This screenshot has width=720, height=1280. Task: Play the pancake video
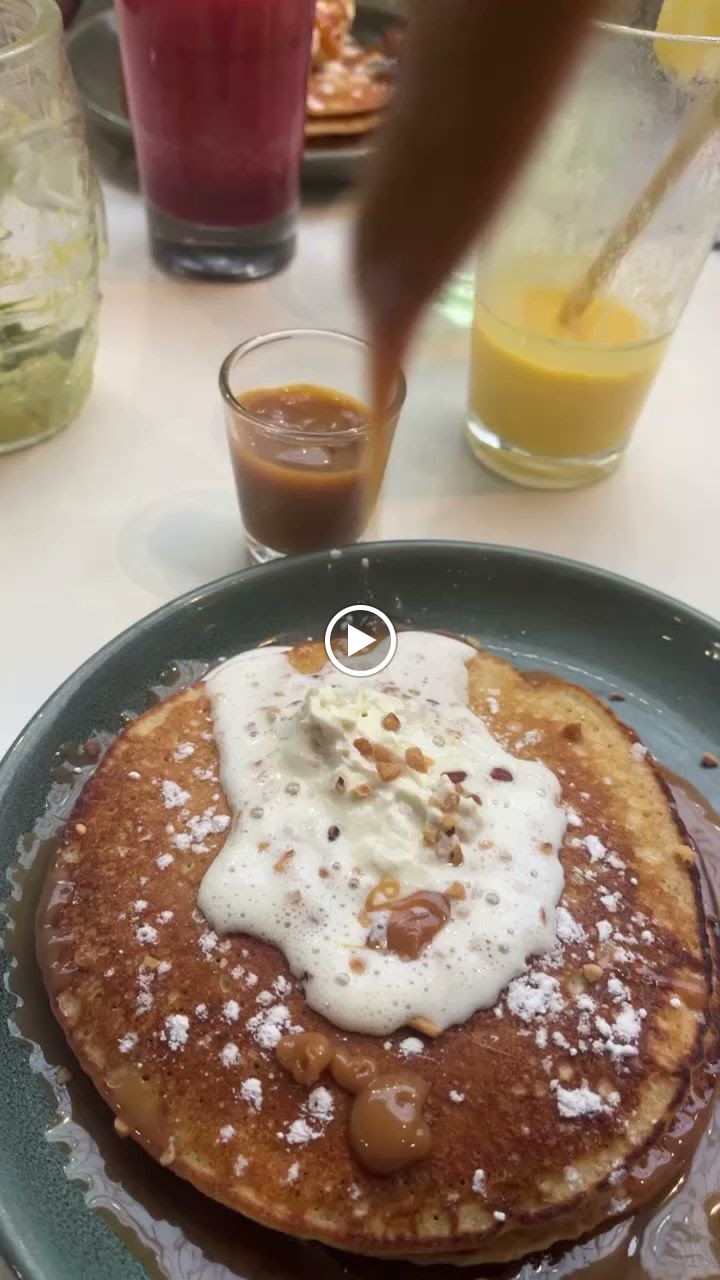click(x=360, y=641)
